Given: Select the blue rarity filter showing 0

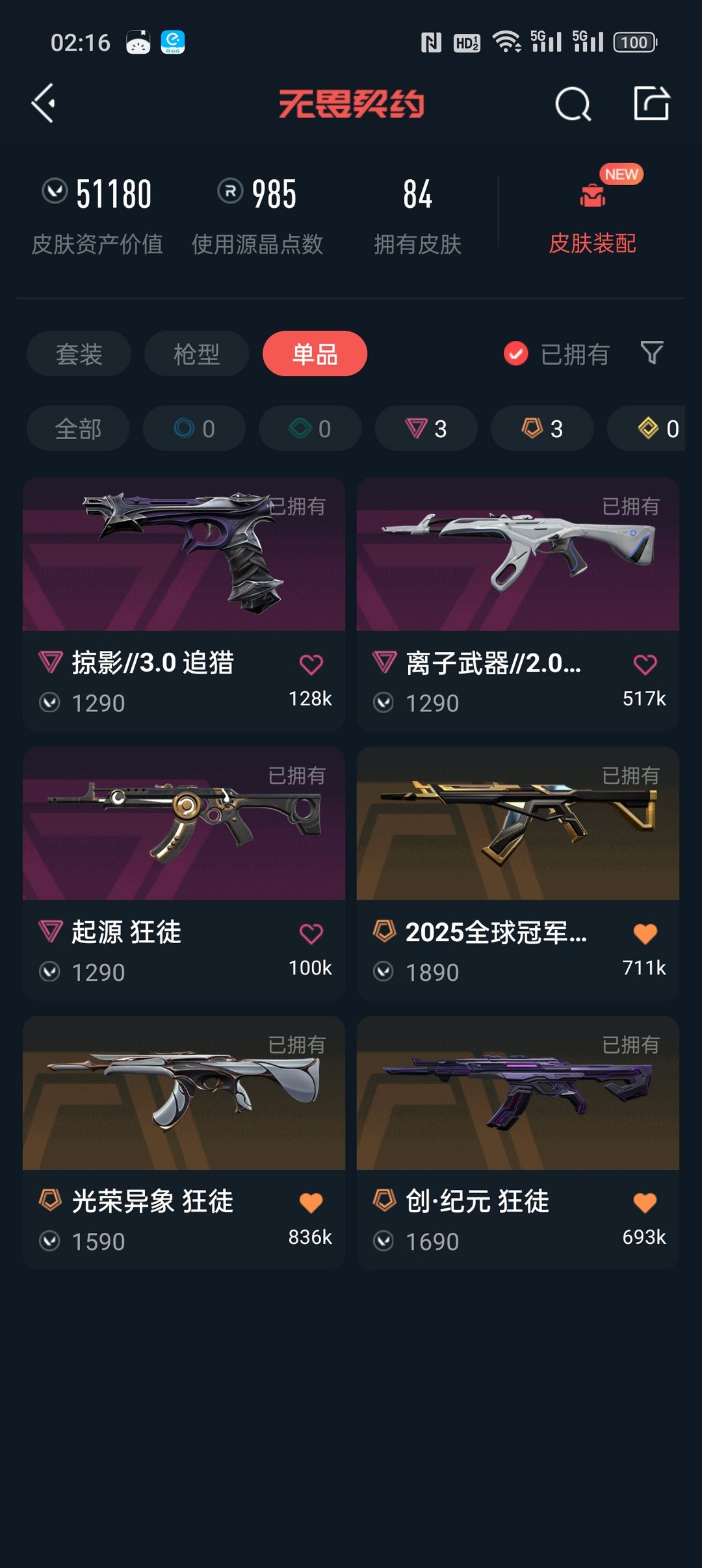Looking at the screenshot, I should pos(193,428).
